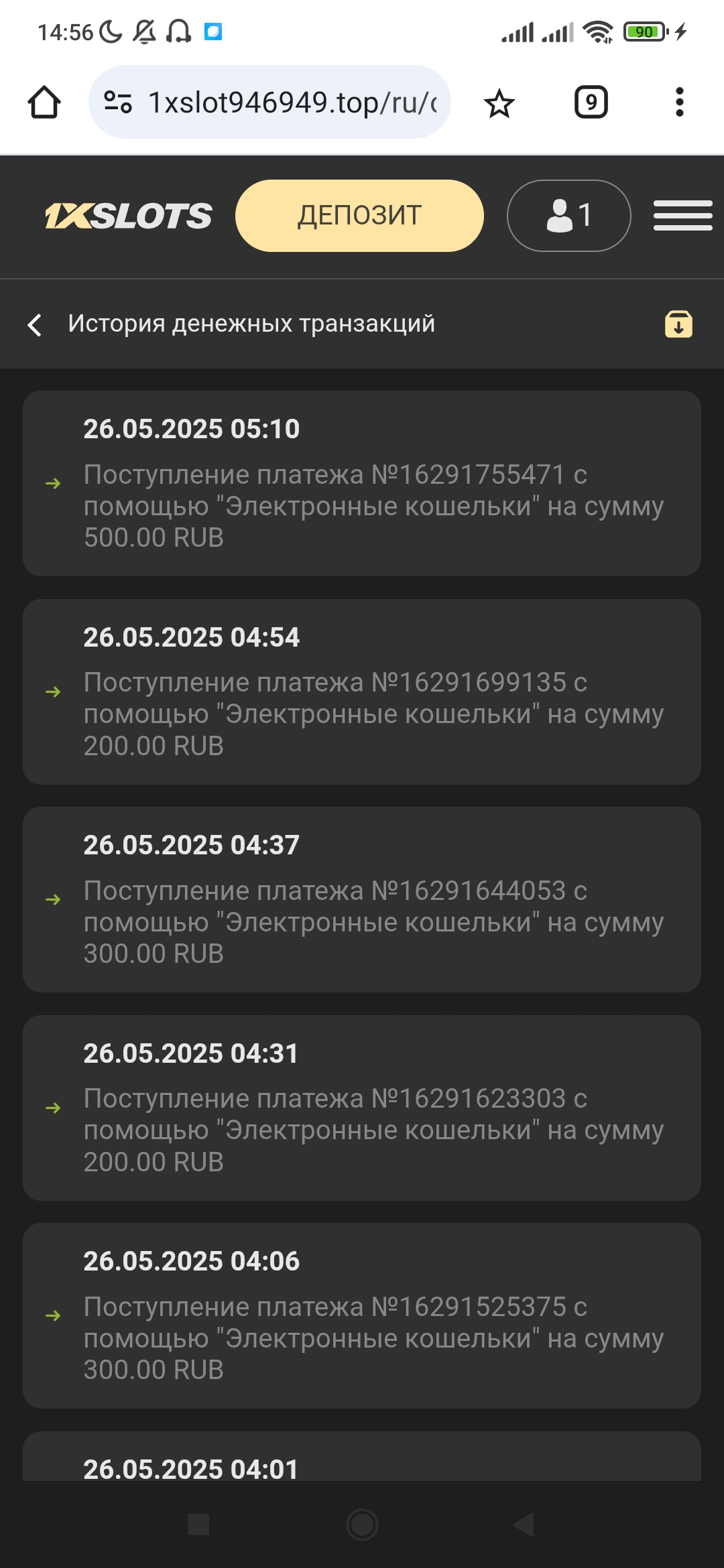Tap the system back navigation button
724x1568 pixels.
pos(524,1524)
